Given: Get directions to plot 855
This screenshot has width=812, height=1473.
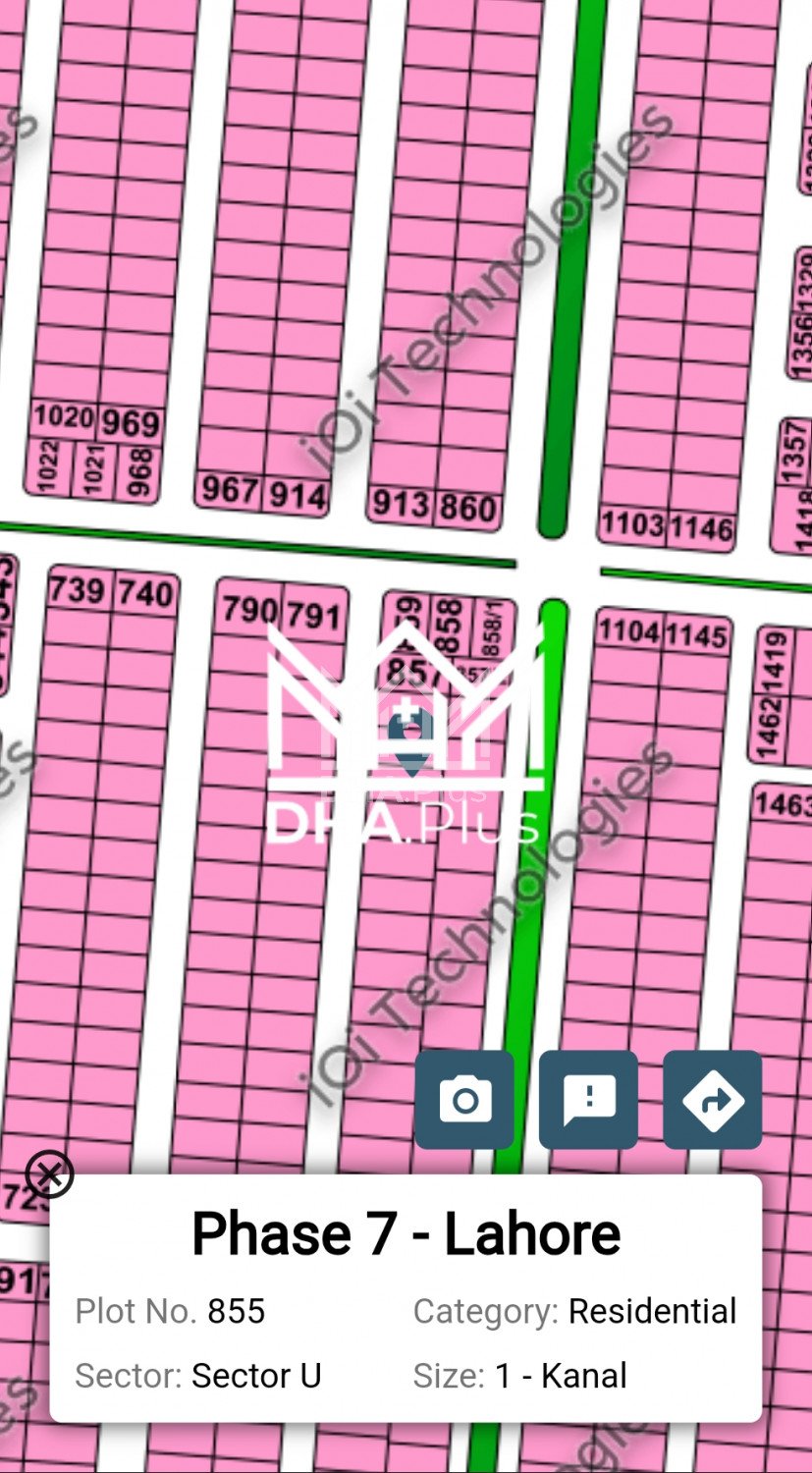Looking at the screenshot, I should [x=712, y=1099].
